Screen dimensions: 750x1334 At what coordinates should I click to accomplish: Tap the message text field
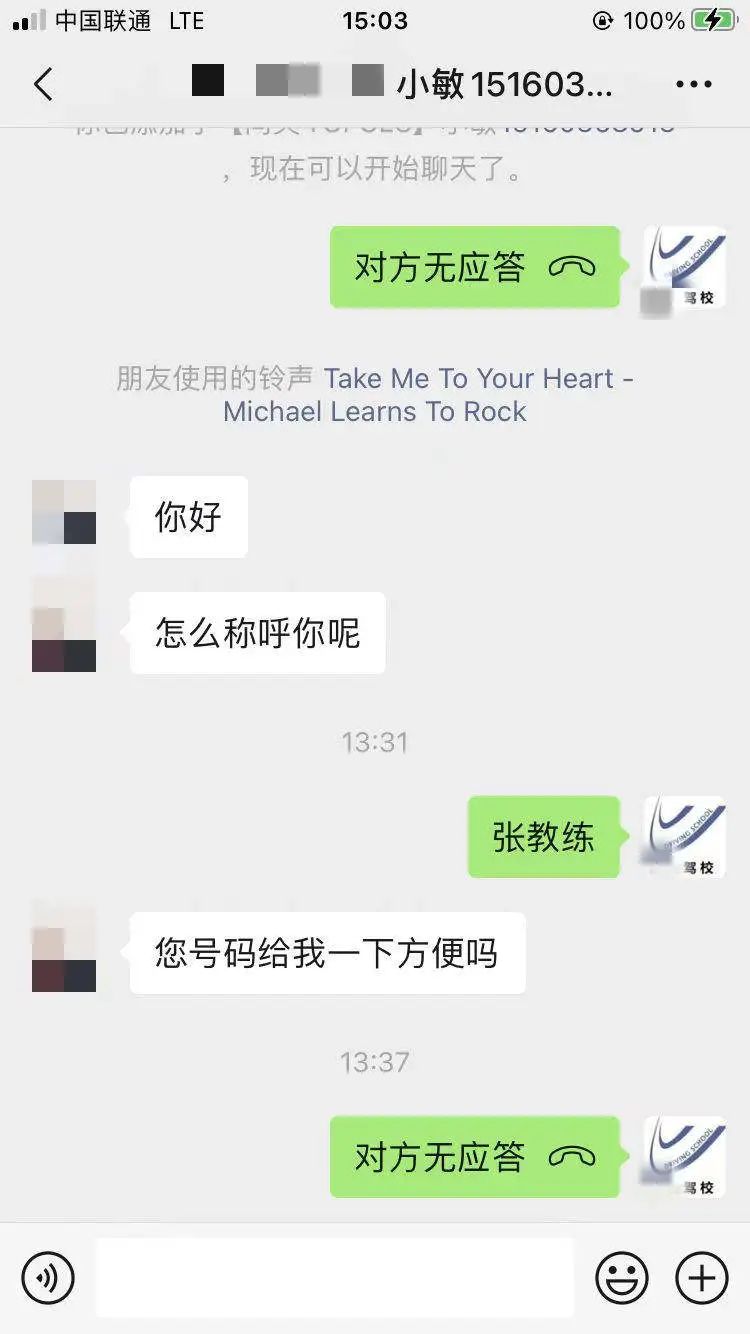point(335,1277)
